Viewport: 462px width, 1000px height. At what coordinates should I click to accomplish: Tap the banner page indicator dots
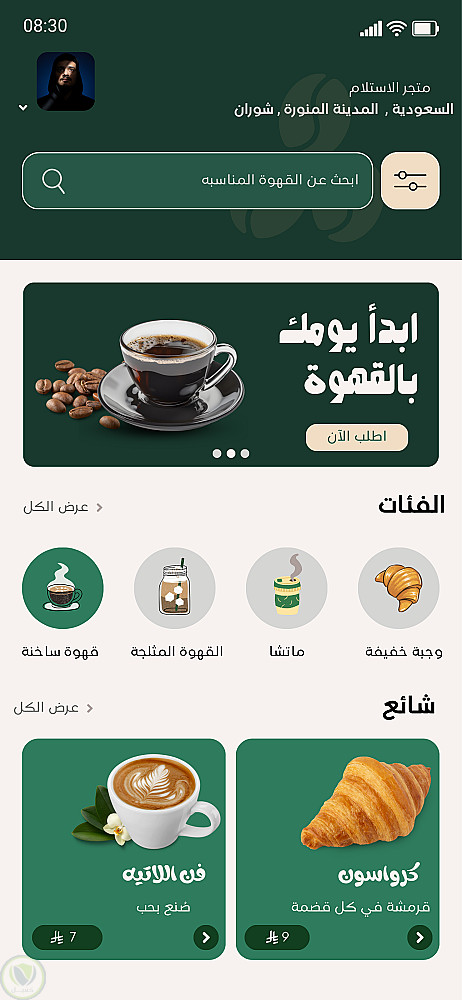tap(231, 453)
